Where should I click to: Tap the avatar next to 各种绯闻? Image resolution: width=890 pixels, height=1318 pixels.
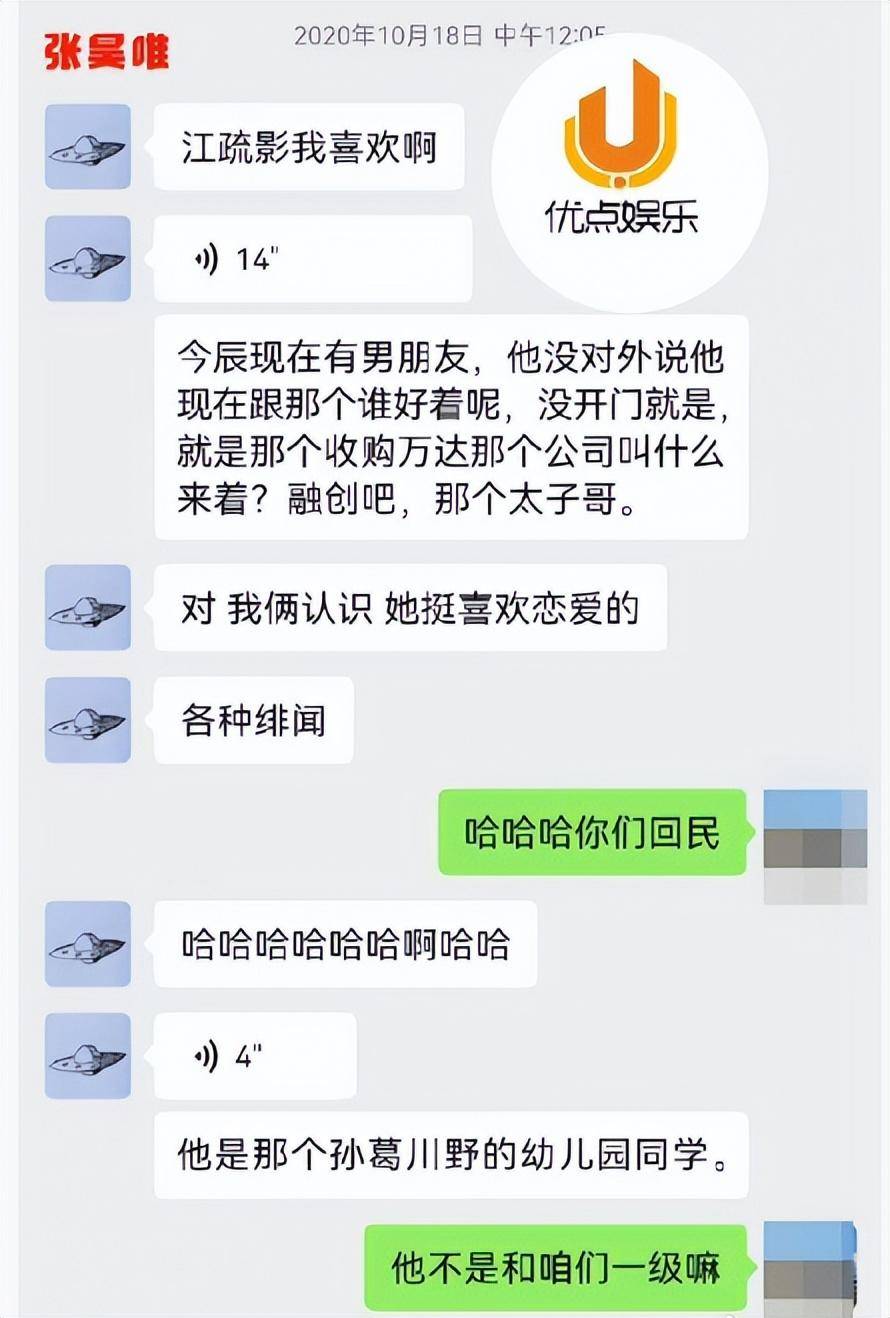click(x=88, y=720)
